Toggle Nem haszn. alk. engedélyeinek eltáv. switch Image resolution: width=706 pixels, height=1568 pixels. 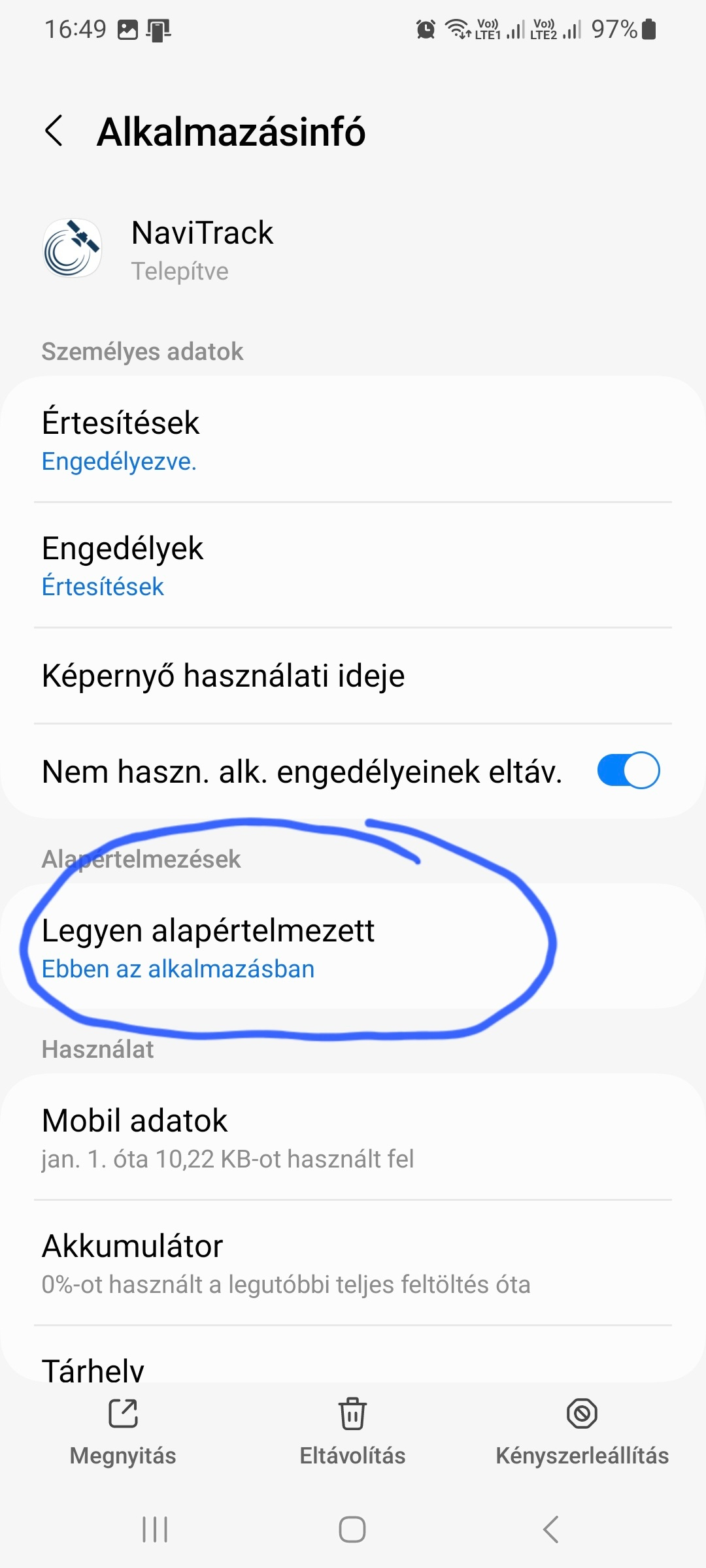tap(628, 771)
